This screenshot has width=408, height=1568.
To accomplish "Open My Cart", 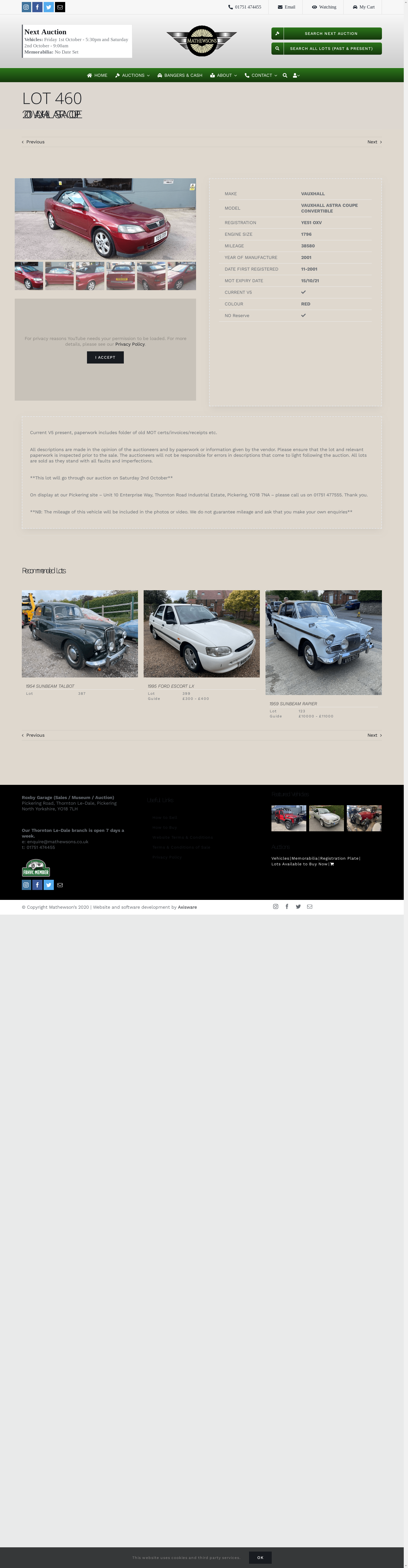I will 364,7.
